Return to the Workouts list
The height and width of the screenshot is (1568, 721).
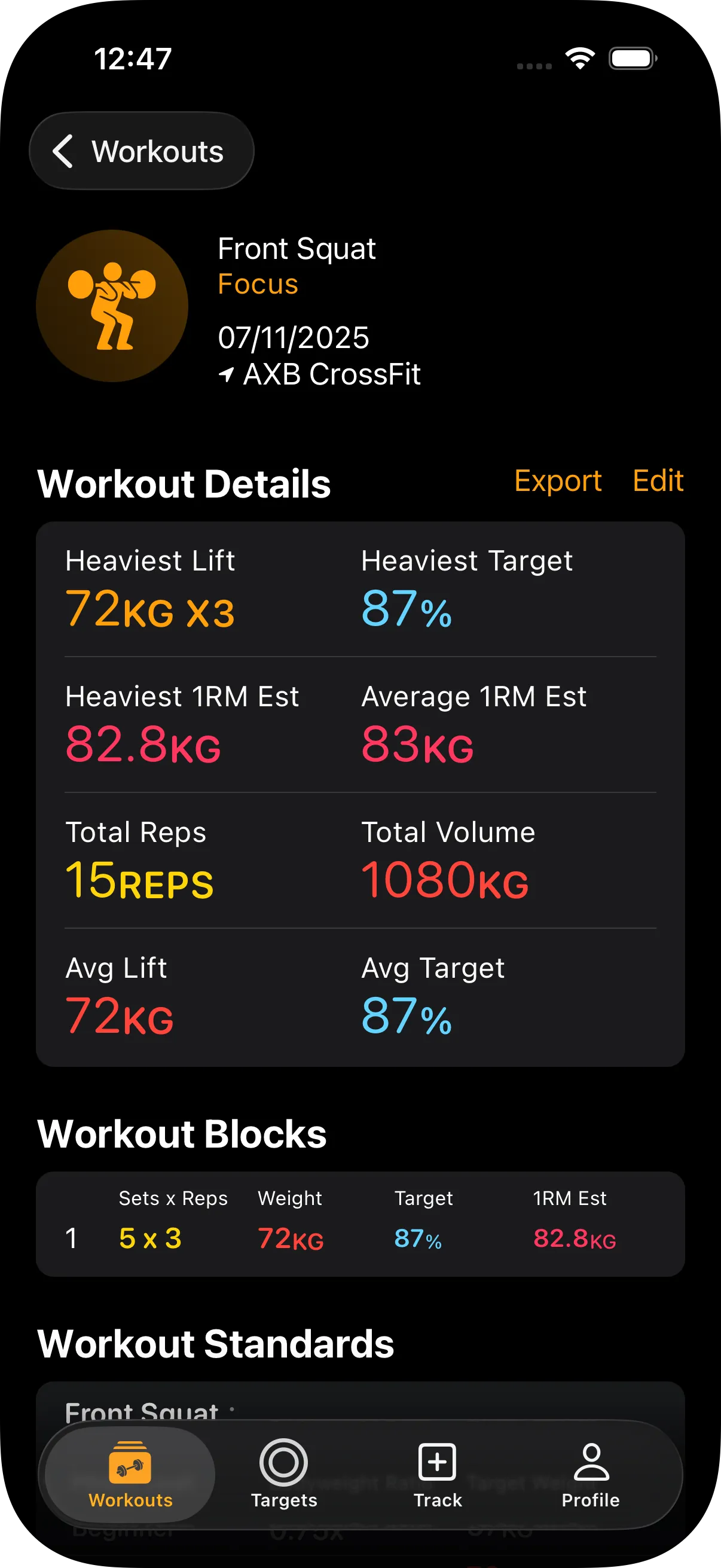142,150
